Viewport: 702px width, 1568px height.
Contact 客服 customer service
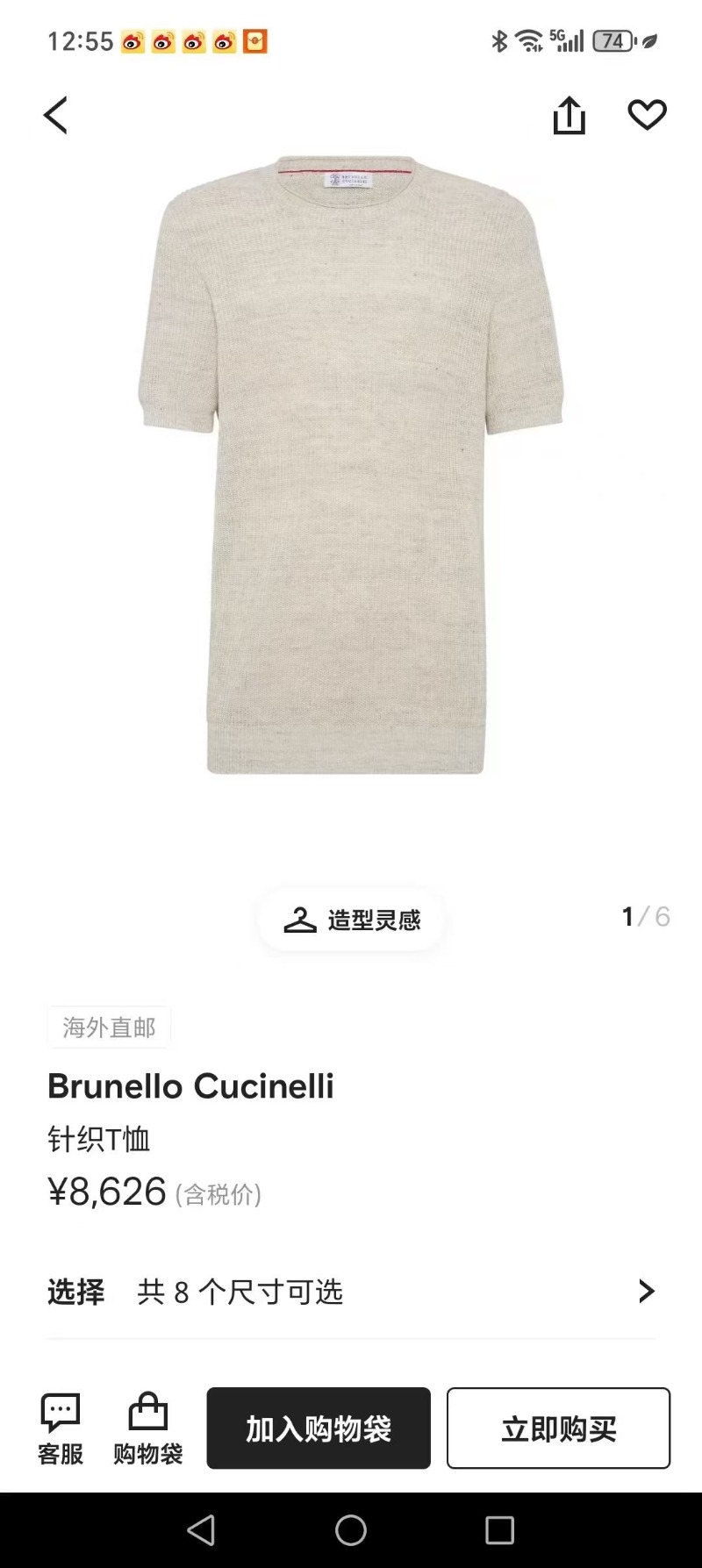[61, 1428]
